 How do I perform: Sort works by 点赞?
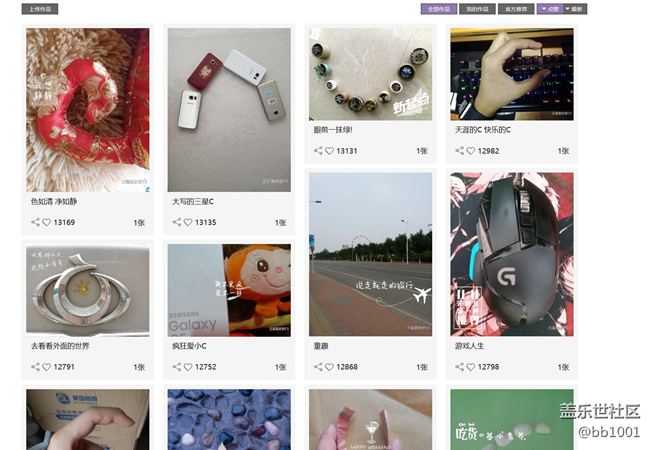(550, 9)
